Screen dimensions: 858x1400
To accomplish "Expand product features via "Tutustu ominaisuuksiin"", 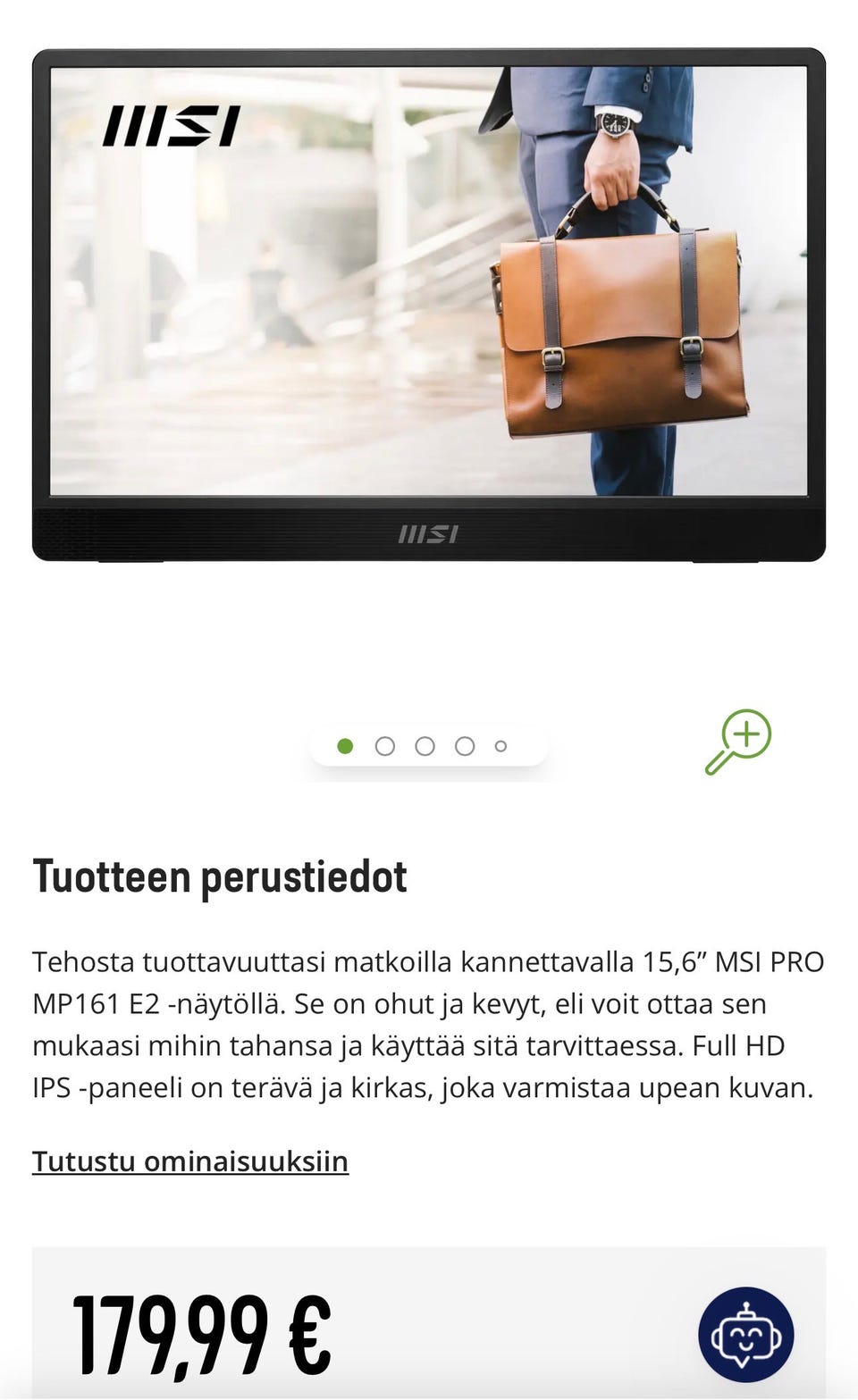I will point(191,1161).
